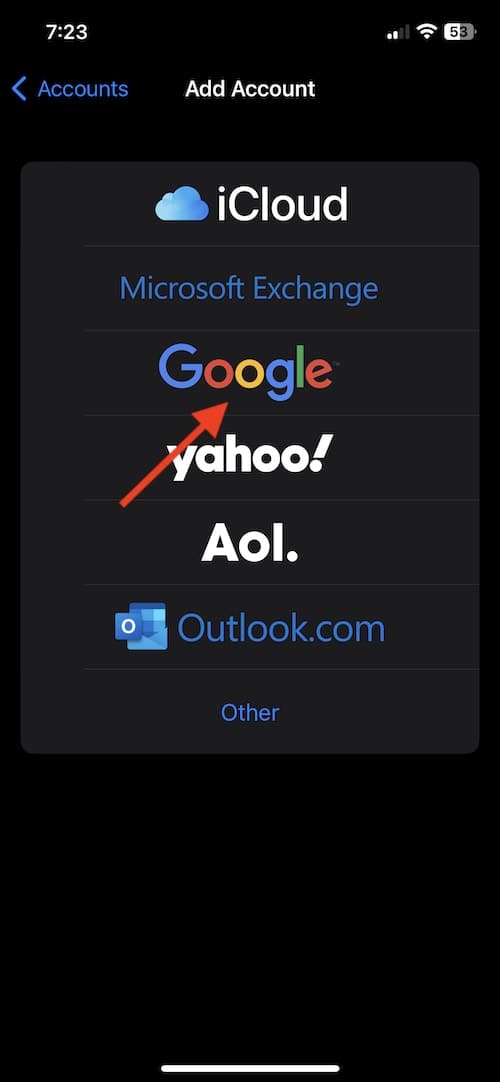Choose Microsoft Exchange
Screen dimensions: 500x1082
[250, 288]
